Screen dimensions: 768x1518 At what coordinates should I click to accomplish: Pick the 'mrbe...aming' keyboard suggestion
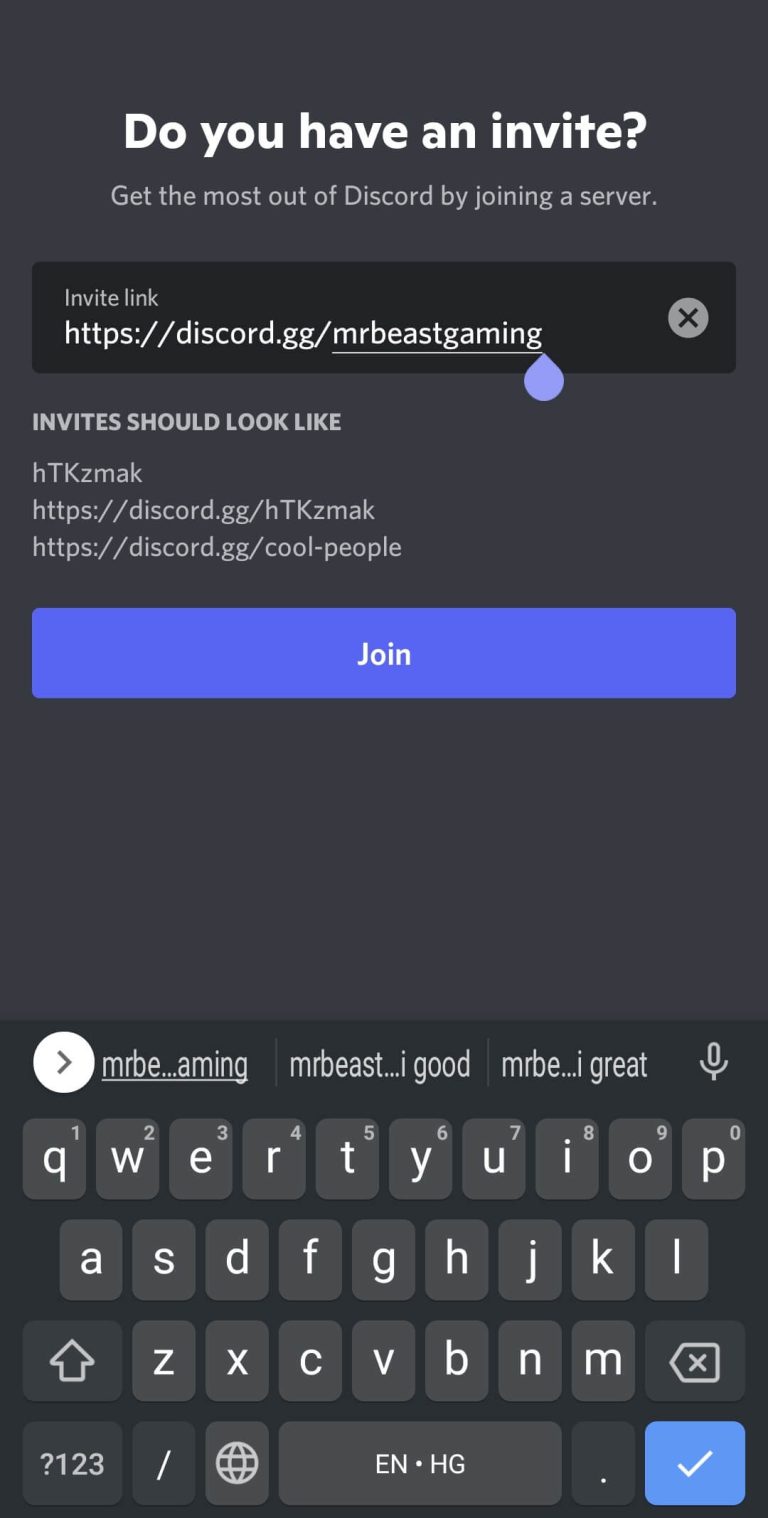coord(175,1065)
